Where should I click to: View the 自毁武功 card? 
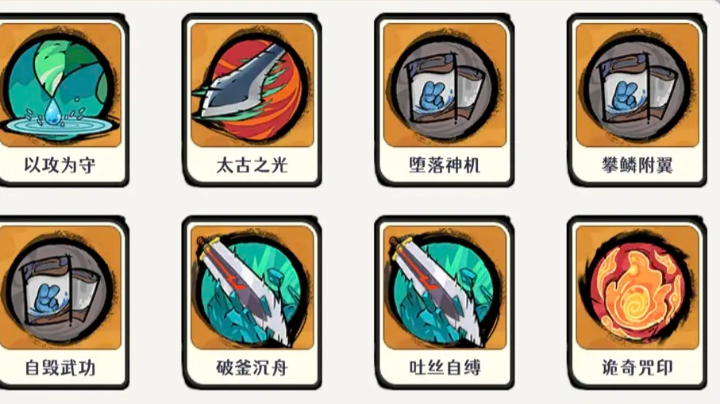coord(60,300)
